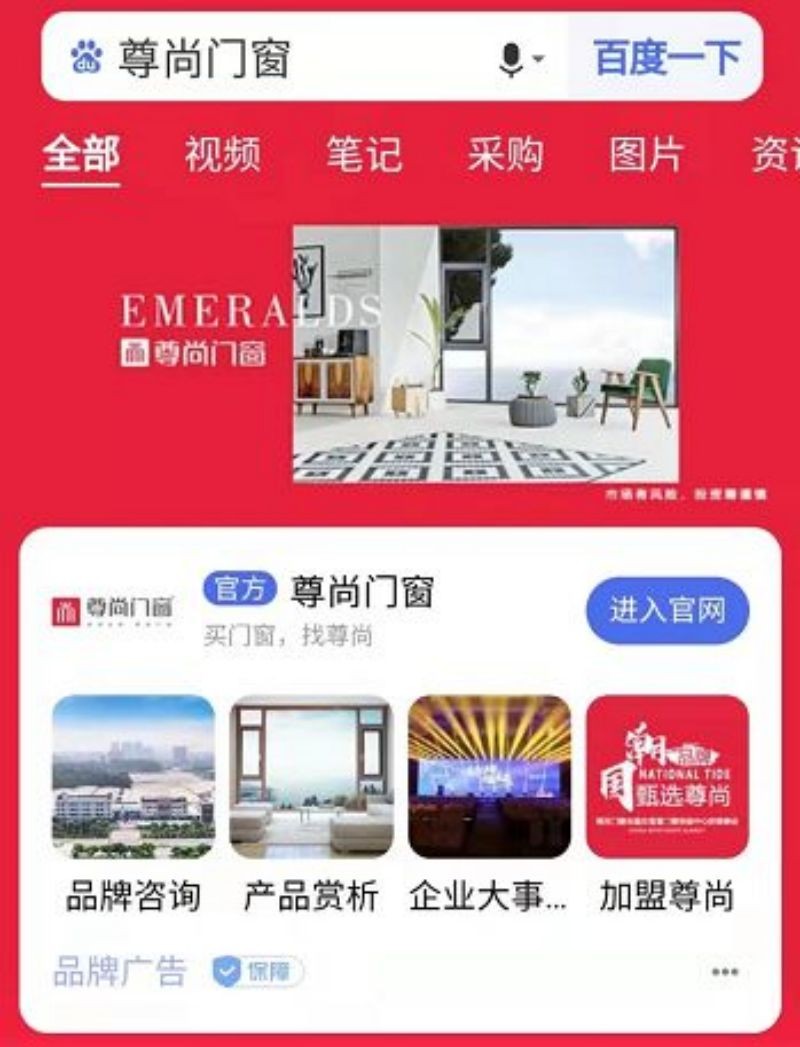Image resolution: width=800 pixels, height=1047 pixels.
Task: Tap the 百度一下 search button
Action: (x=666, y=57)
